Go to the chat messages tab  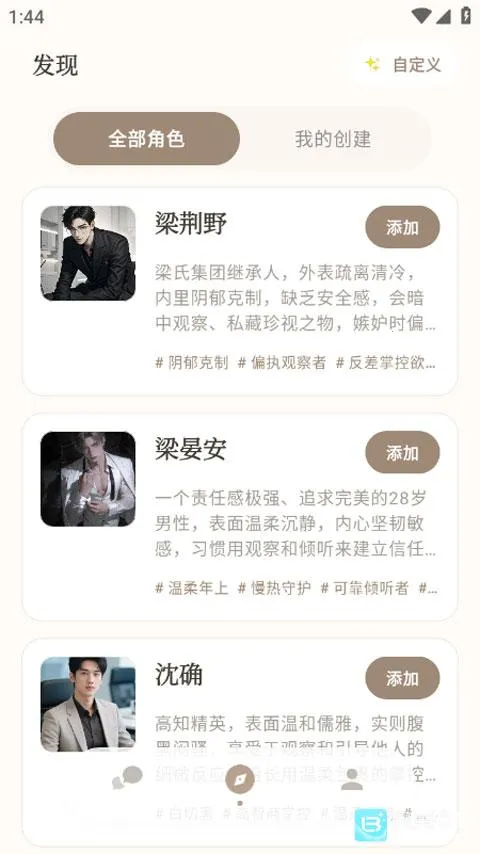pos(128,777)
